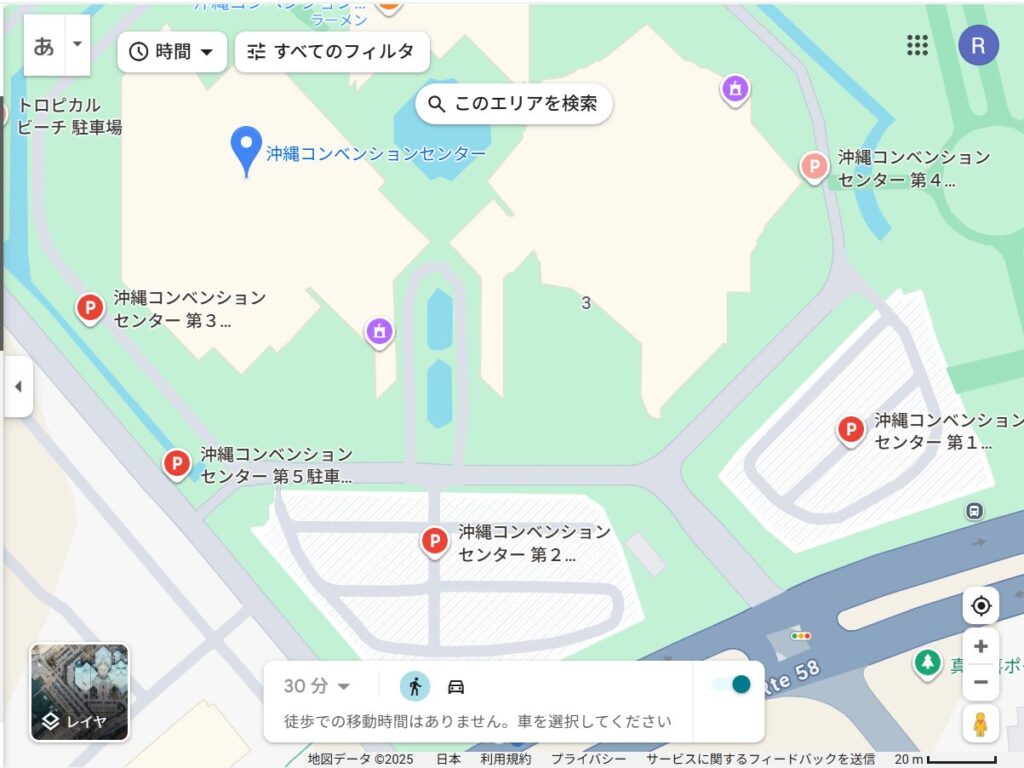The height and width of the screenshot is (768, 1024).
Task: Open the 時間 filter dropdown
Action: point(172,52)
